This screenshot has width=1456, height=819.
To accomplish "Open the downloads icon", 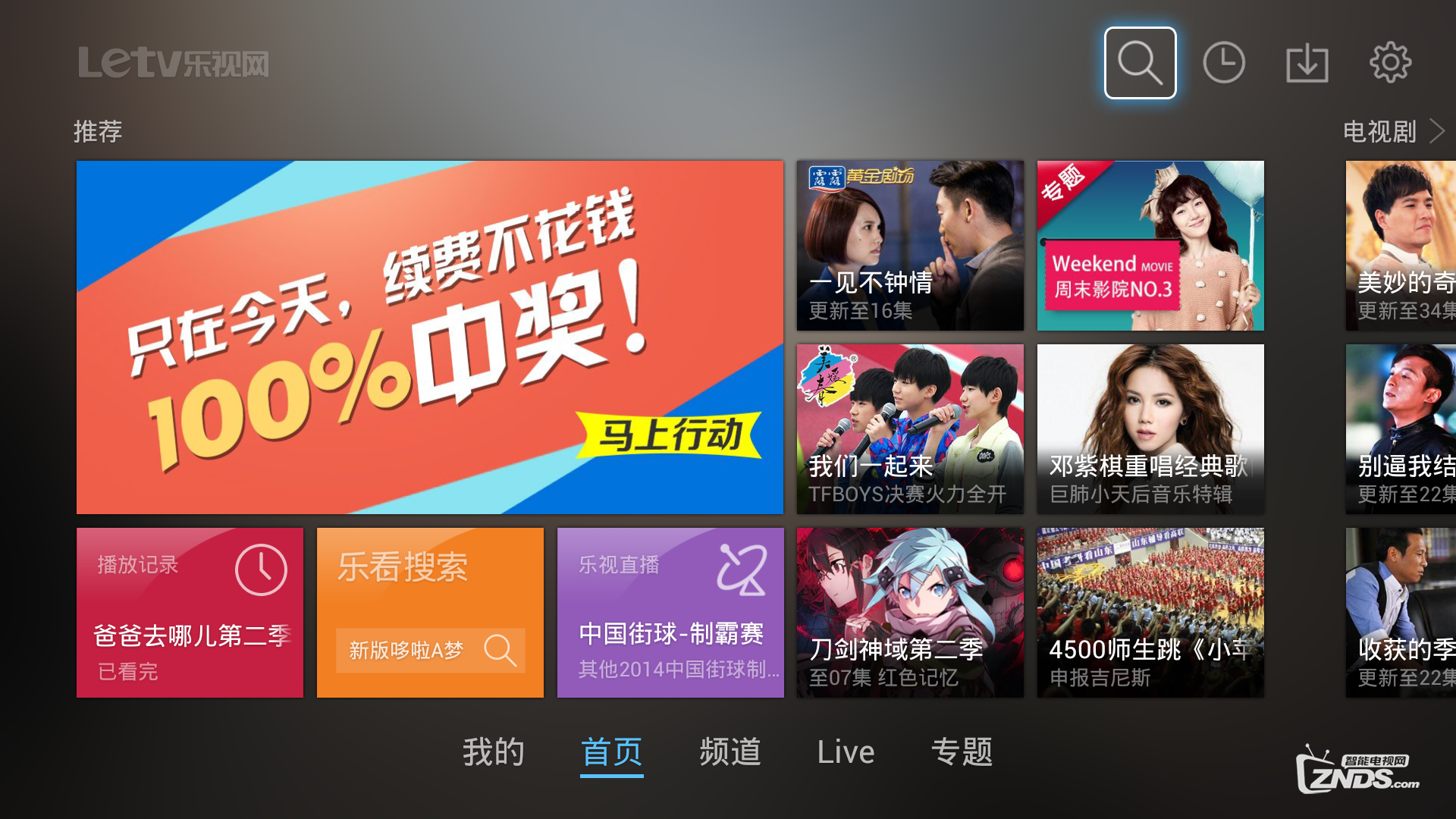I will pos(1307,63).
